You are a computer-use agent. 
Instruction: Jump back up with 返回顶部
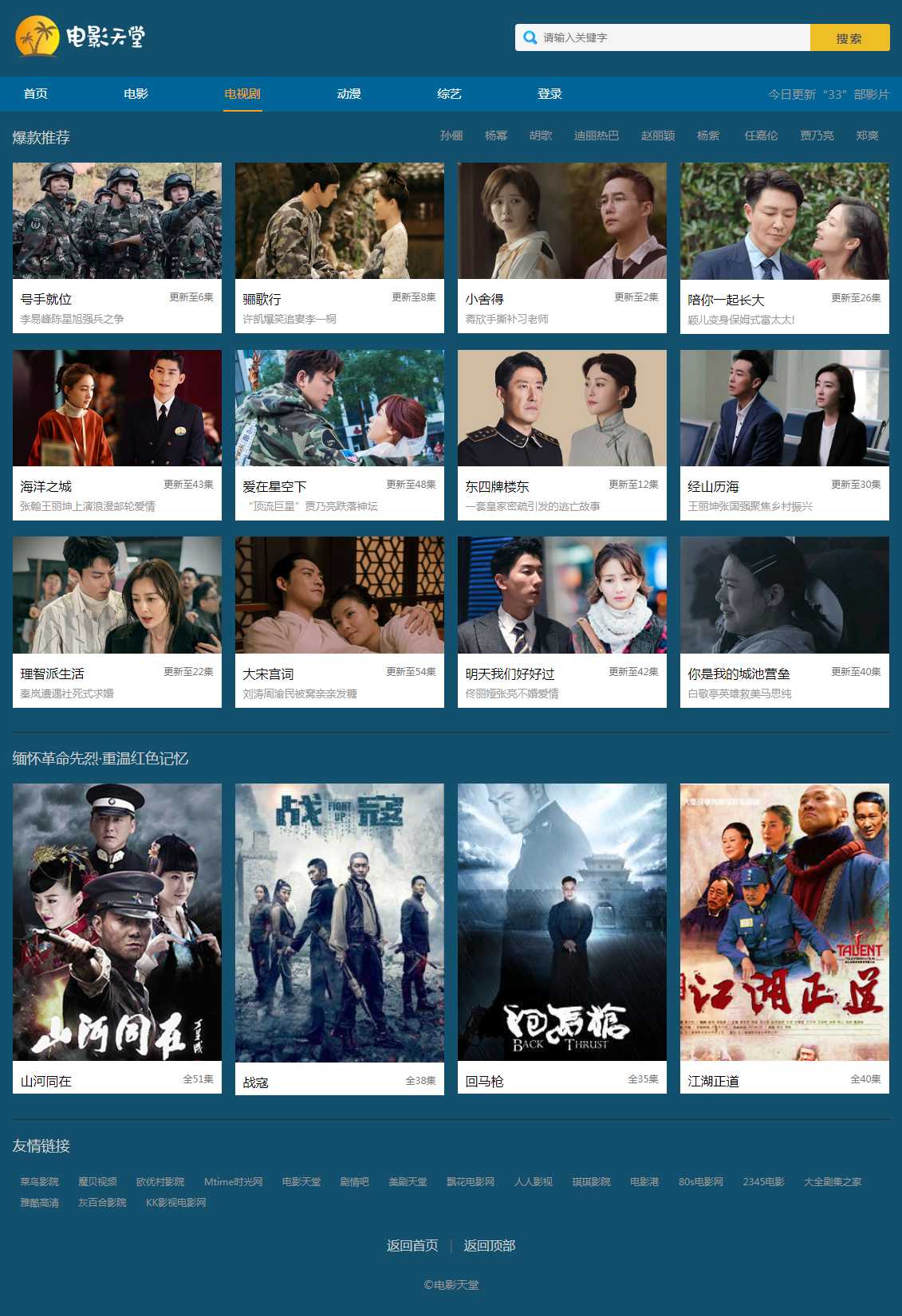click(489, 1246)
